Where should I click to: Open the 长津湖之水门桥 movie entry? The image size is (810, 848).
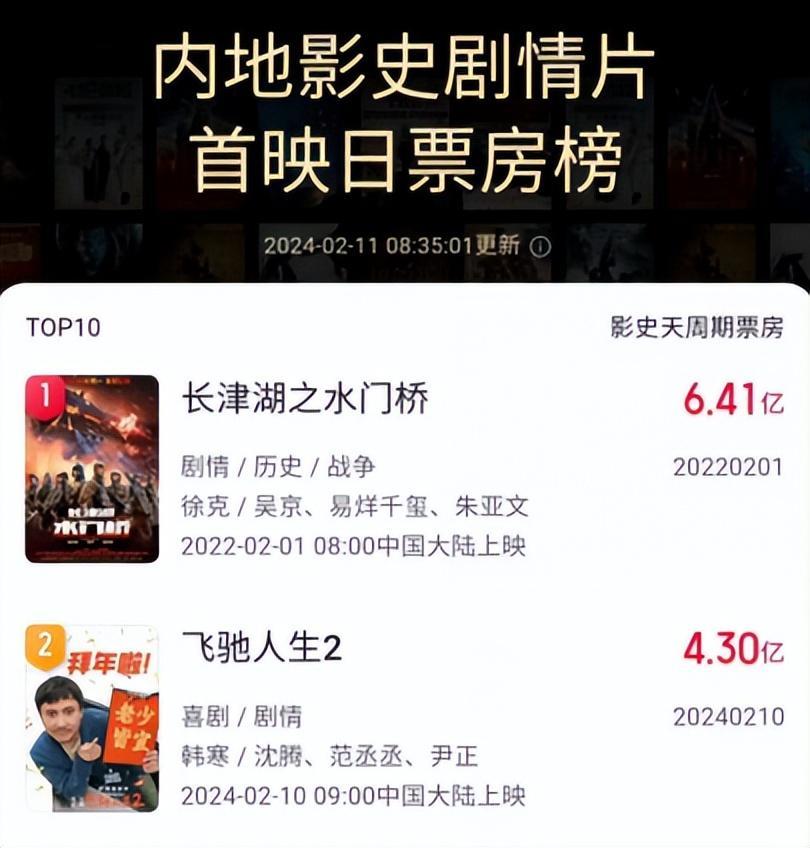click(x=305, y=400)
